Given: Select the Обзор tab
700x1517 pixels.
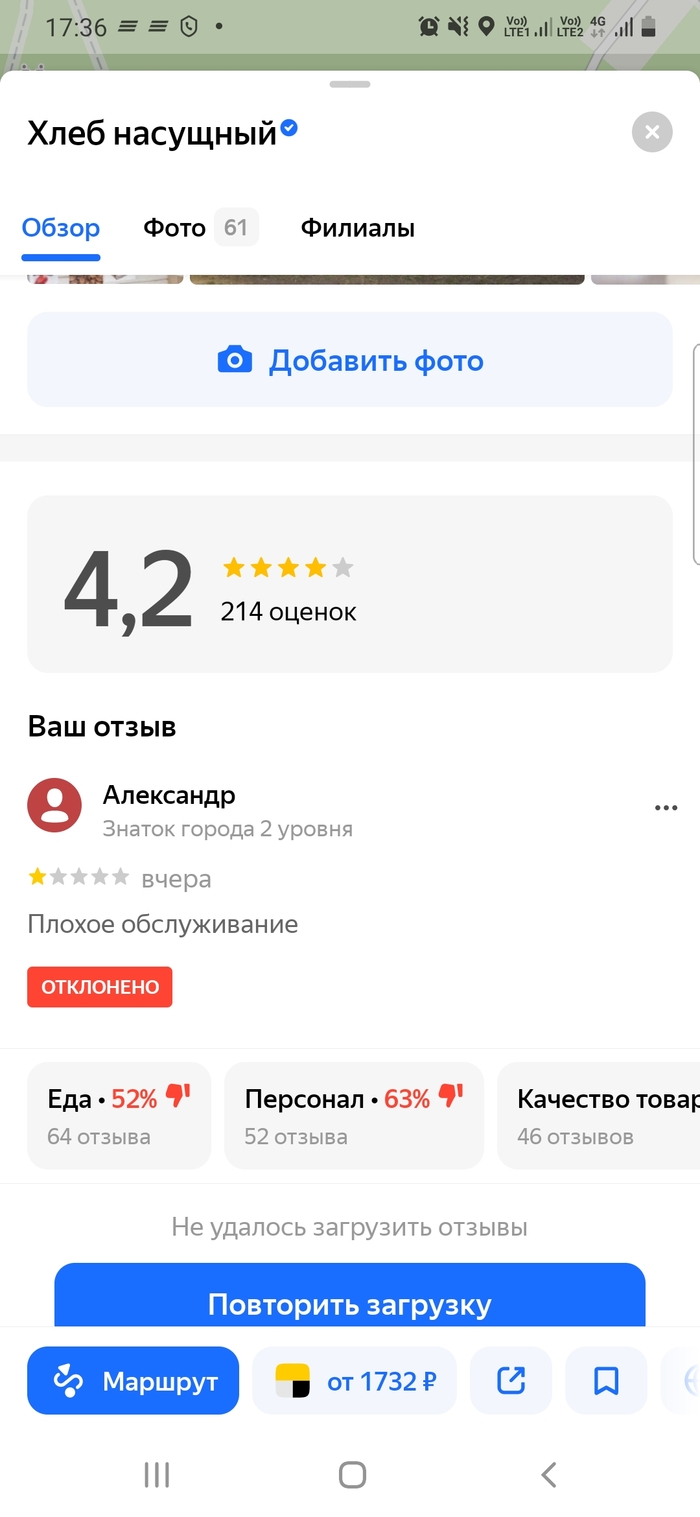Looking at the screenshot, I should tap(61, 228).
